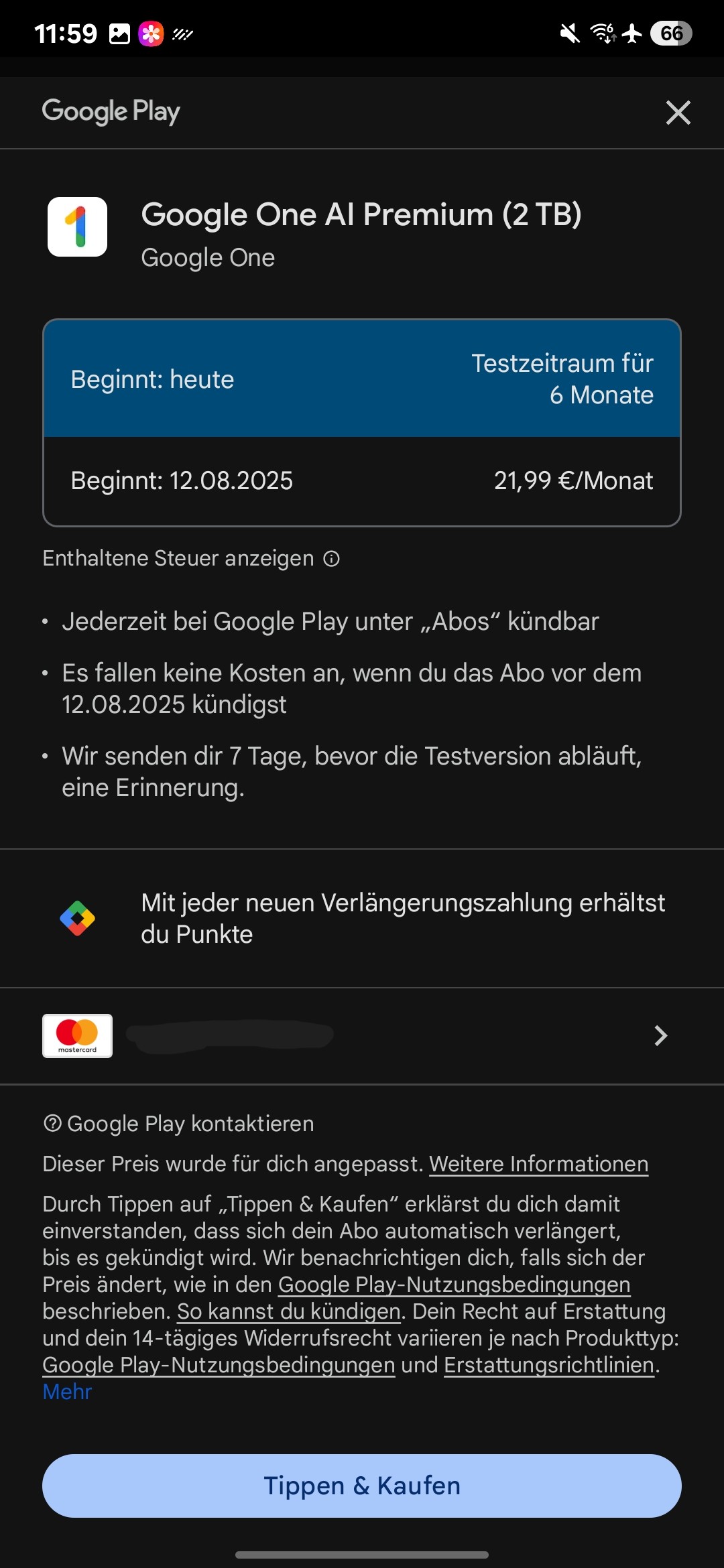
Task: Close the Google Play purchase dialog
Action: (x=678, y=113)
